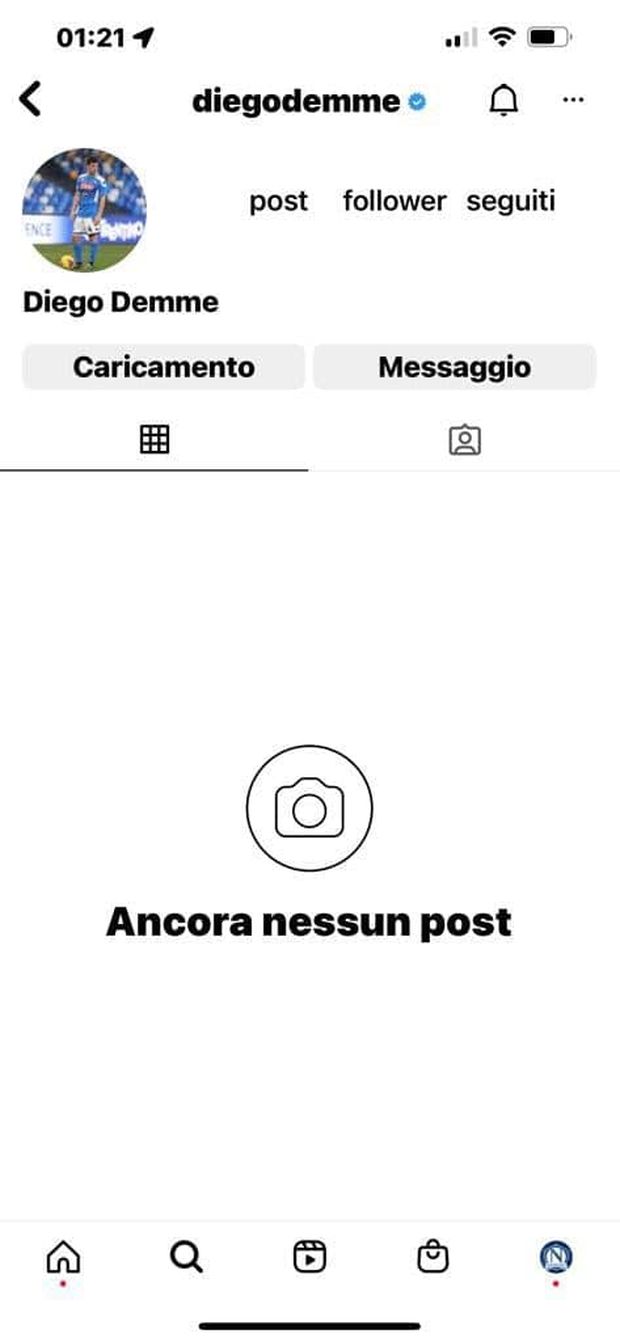The image size is (620, 1342).
Task: Open your own profile tab
Action: (556, 1256)
